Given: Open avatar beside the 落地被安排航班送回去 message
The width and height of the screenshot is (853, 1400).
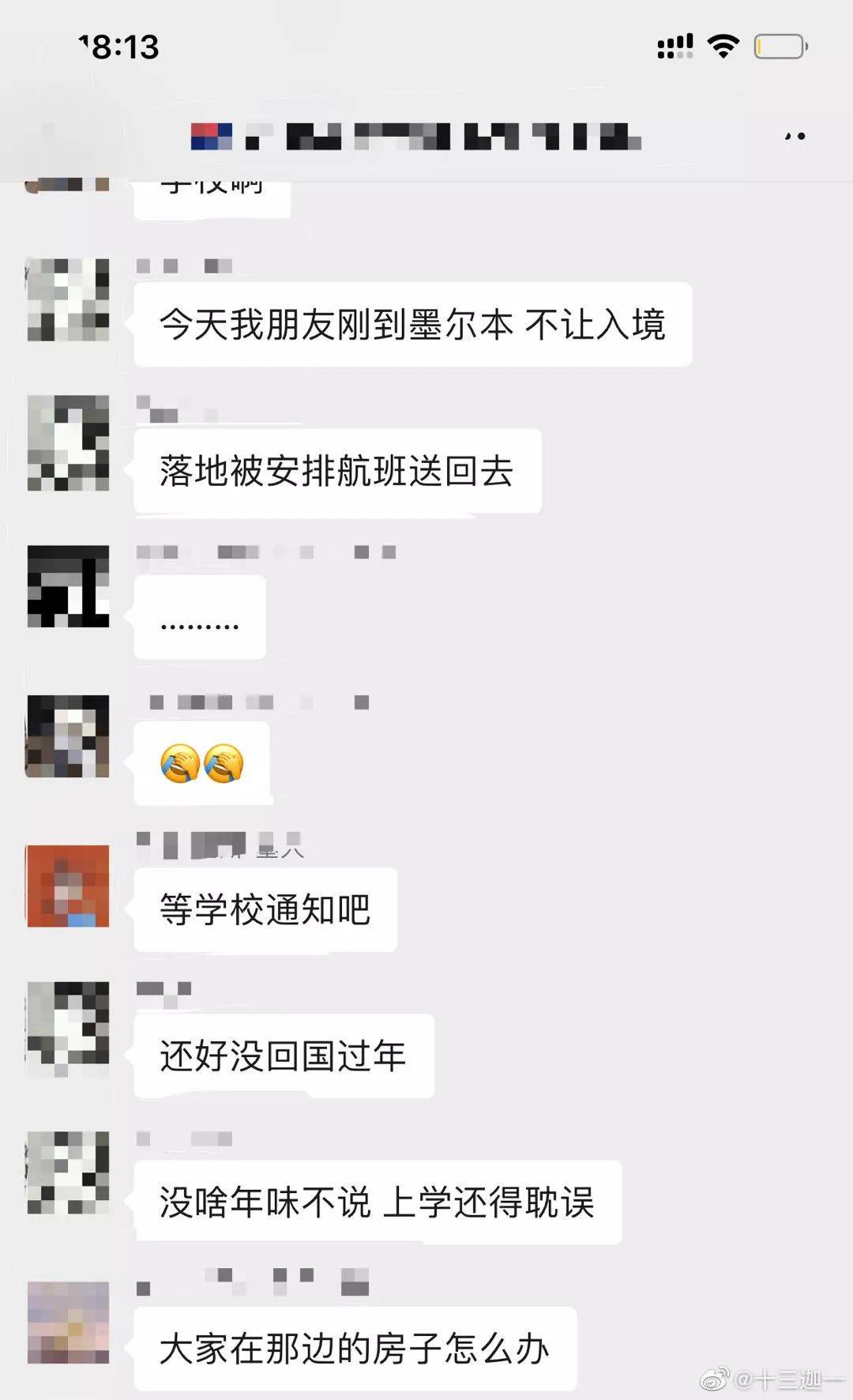Looking at the screenshot, I should pos(68,442).
